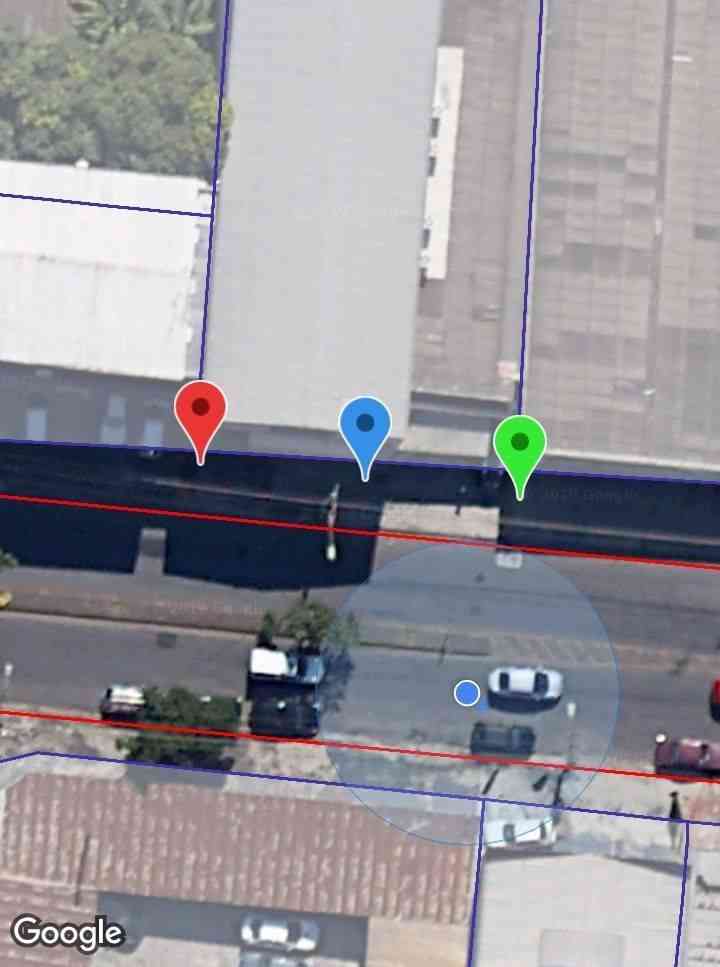
Task: Open the green map marker
Action: [x=519, y=444]
